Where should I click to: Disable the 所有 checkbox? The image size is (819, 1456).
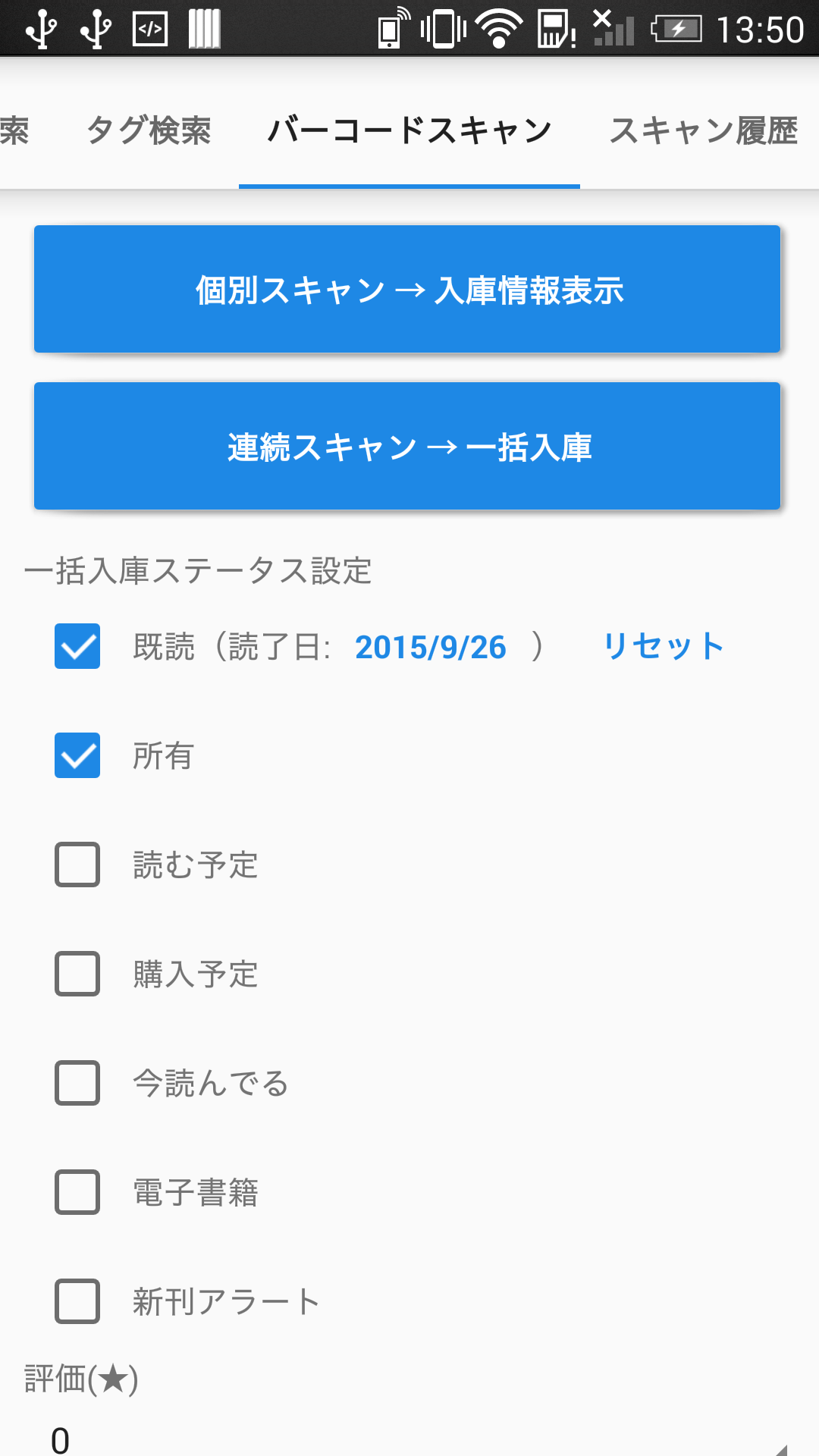[77, 755]
